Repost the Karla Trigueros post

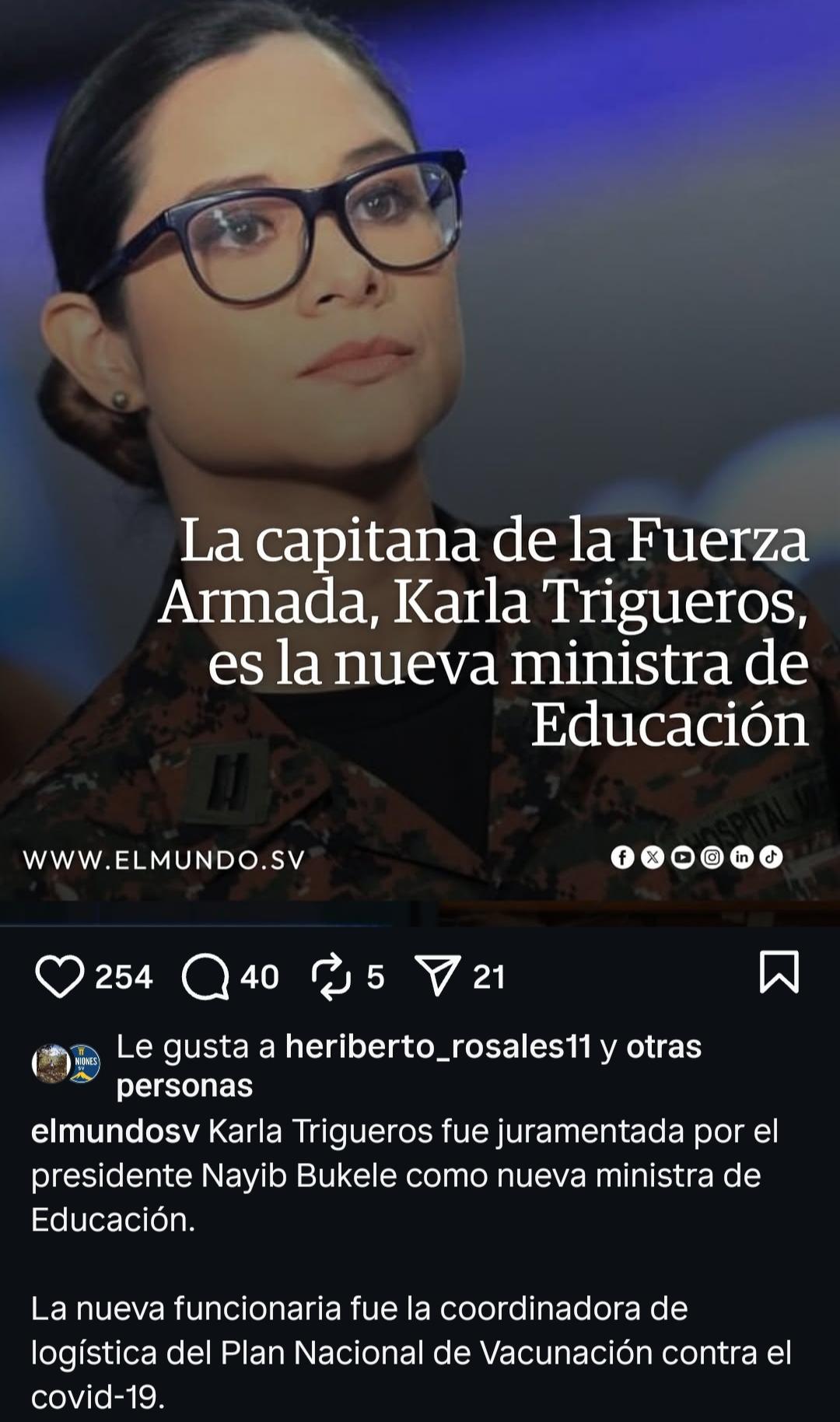pyautogui.click(x=331, y=977)
